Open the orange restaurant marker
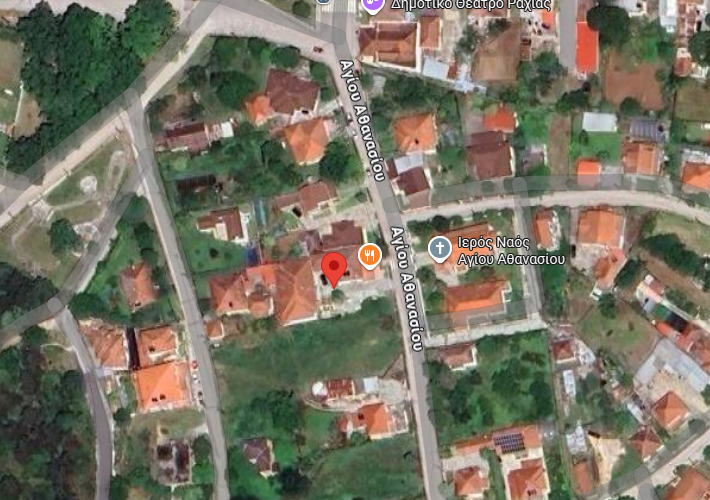710x500 pixels. (x=371, y=256)
